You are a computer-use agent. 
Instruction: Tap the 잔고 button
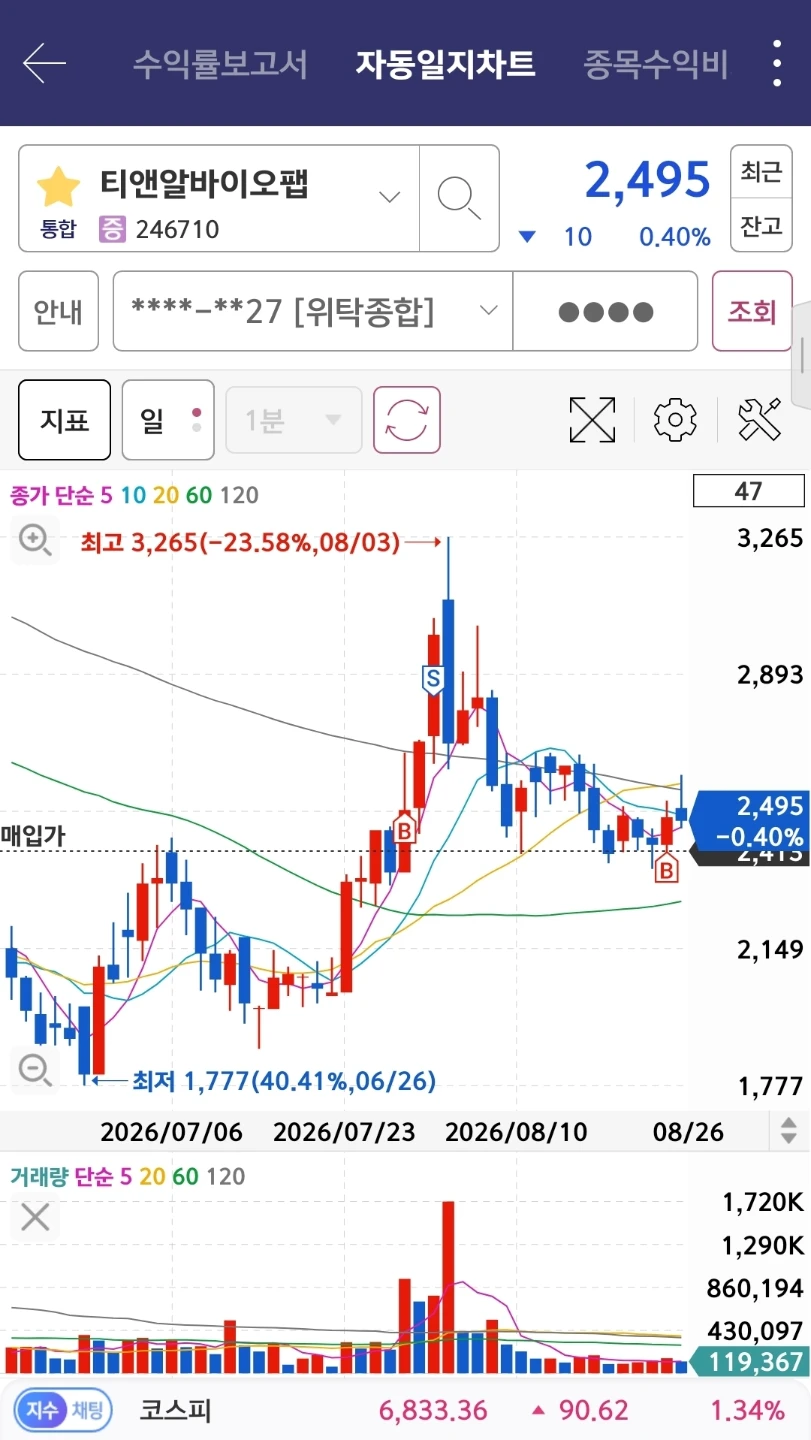click(761, 225)
